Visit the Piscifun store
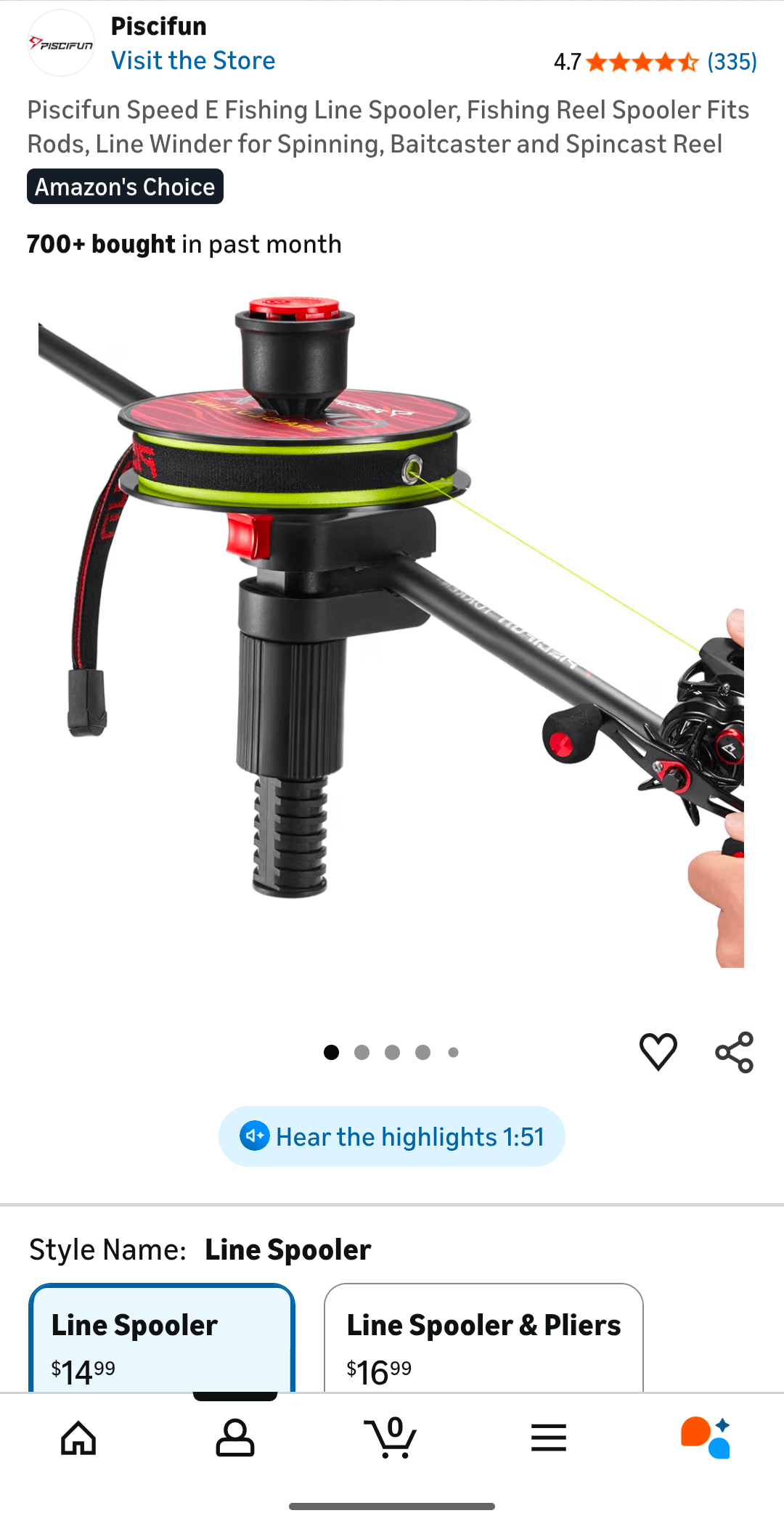Image resolution: width=784 pixels, height=1529 pixels. 192,60
